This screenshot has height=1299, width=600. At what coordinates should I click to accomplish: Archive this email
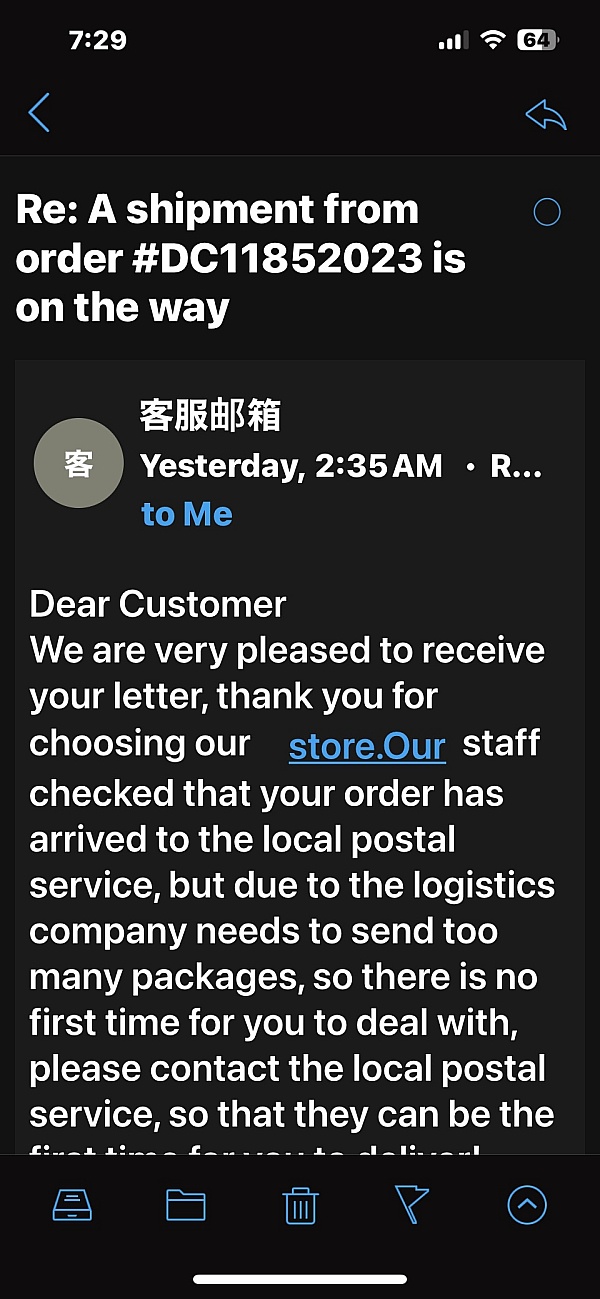pos(73,1205)
